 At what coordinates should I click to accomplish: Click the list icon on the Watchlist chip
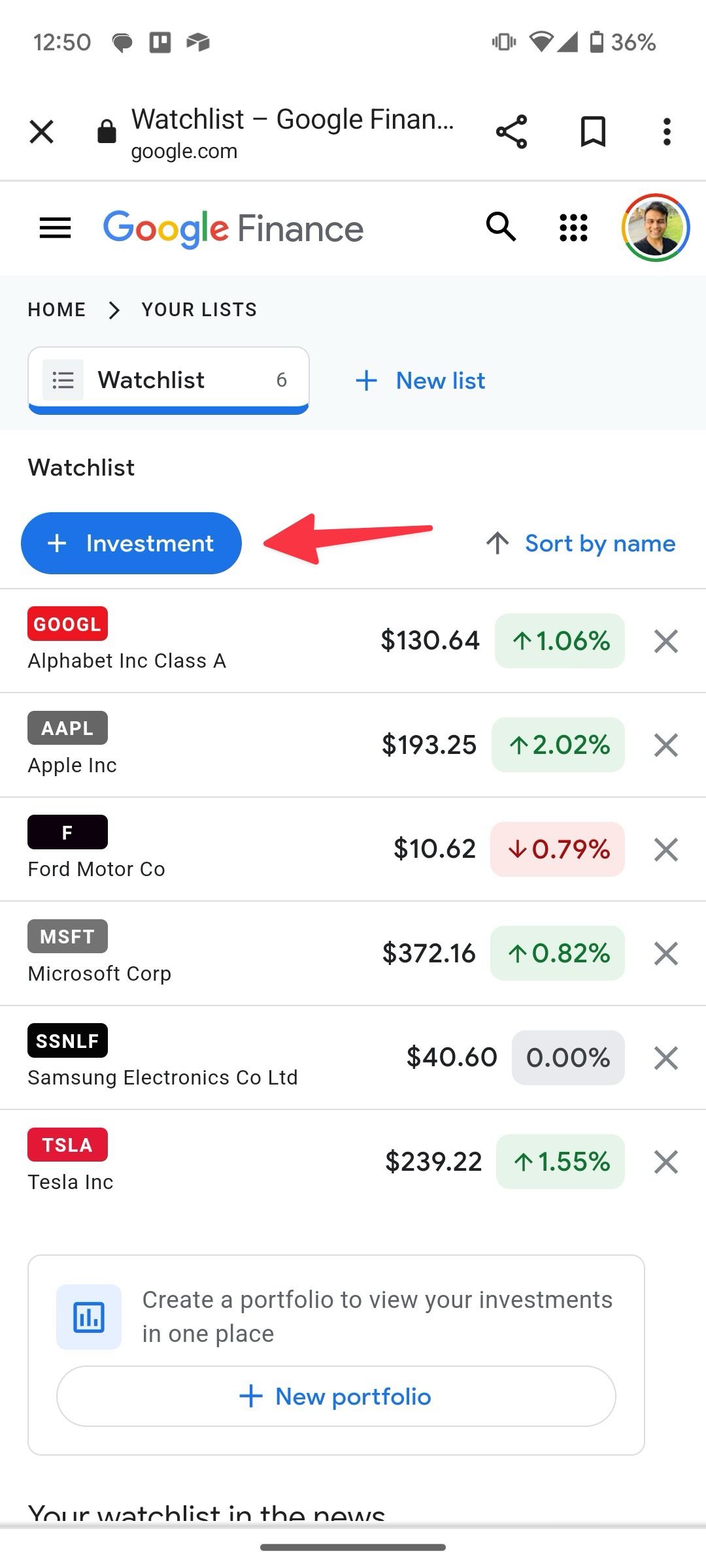pyautogui.click(x=63, y=380)
